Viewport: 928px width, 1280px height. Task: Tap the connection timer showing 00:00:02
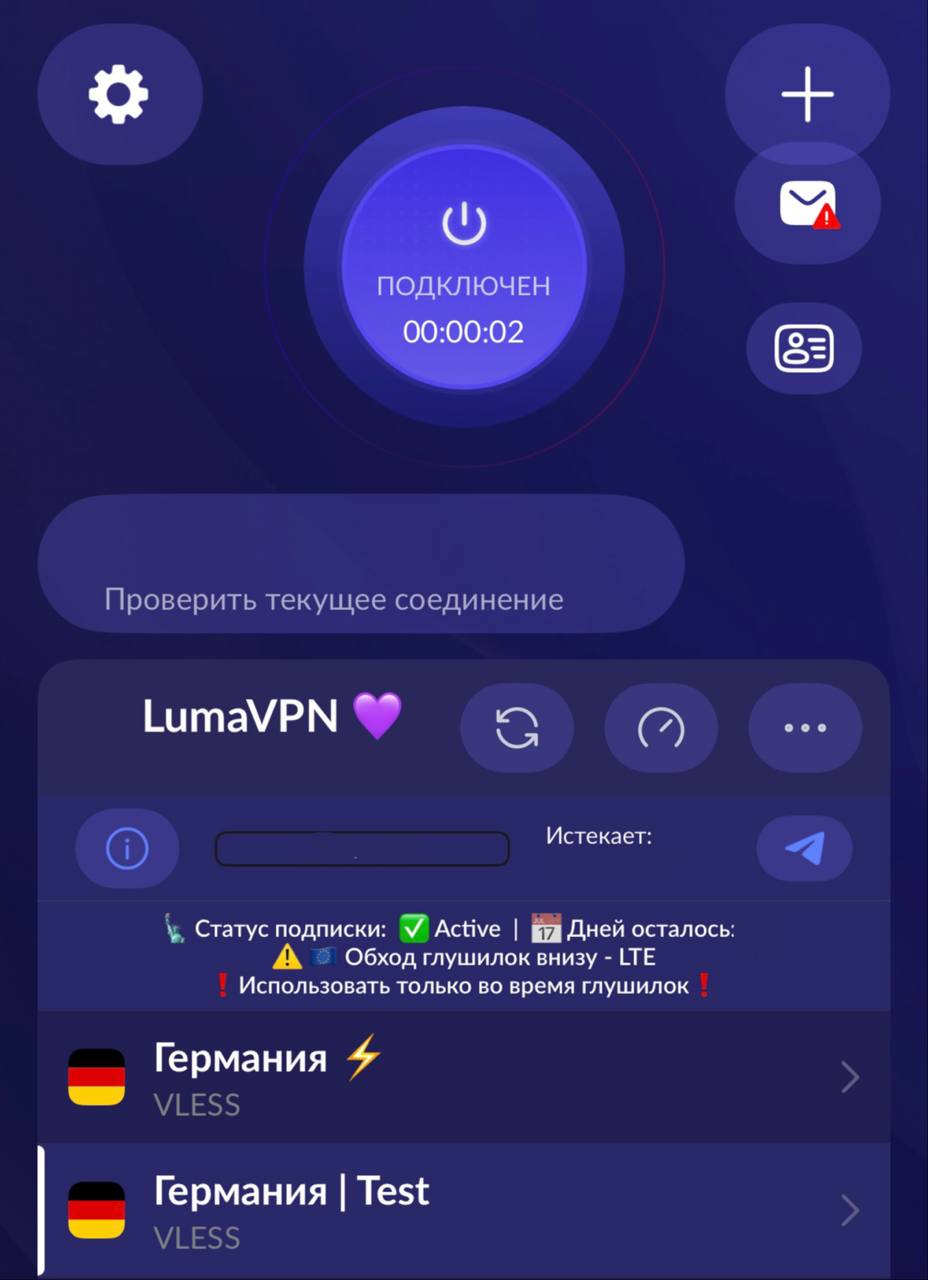pos(462,330)
